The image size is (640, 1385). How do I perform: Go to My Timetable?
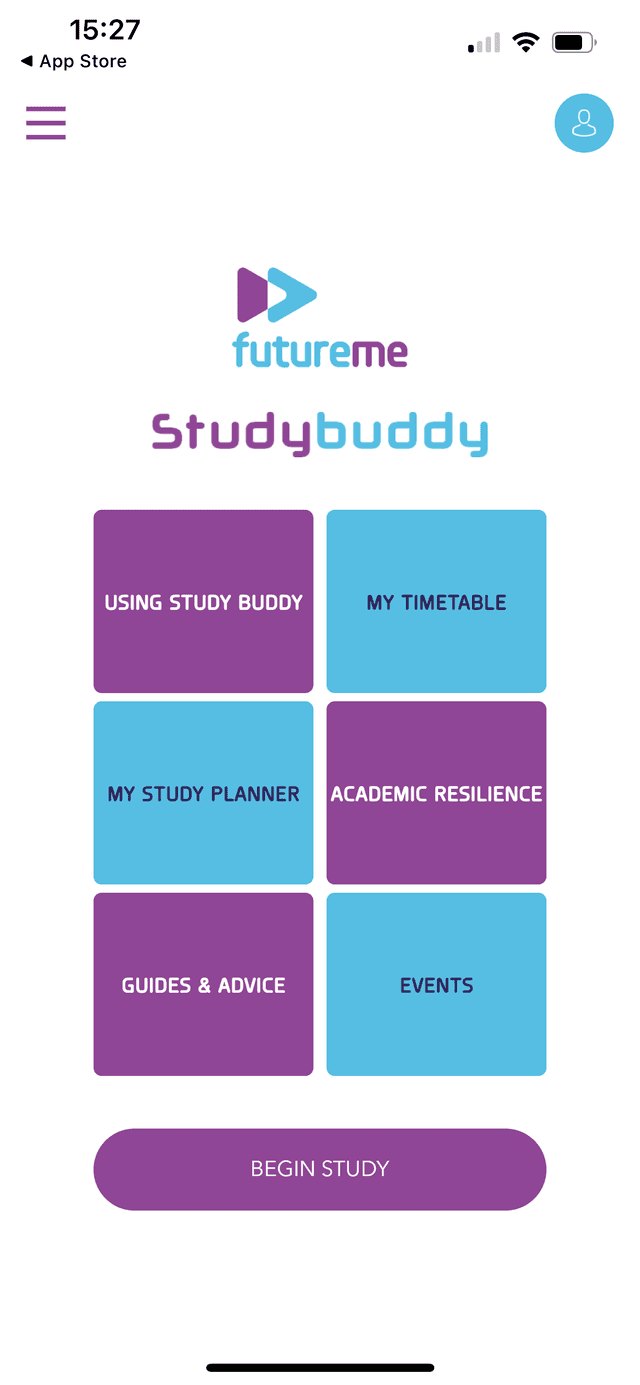(x=436, y=601)
